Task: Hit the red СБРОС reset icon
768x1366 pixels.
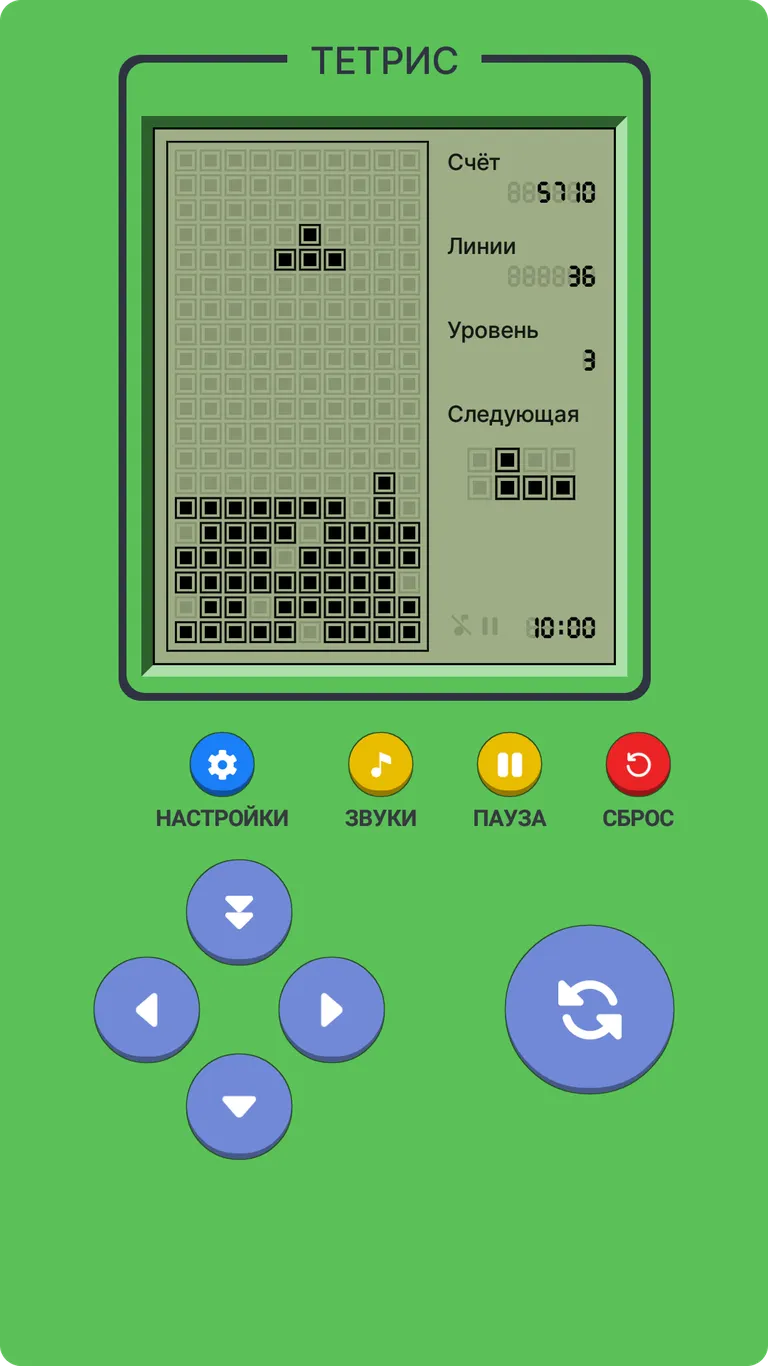Action: (638, 763)
